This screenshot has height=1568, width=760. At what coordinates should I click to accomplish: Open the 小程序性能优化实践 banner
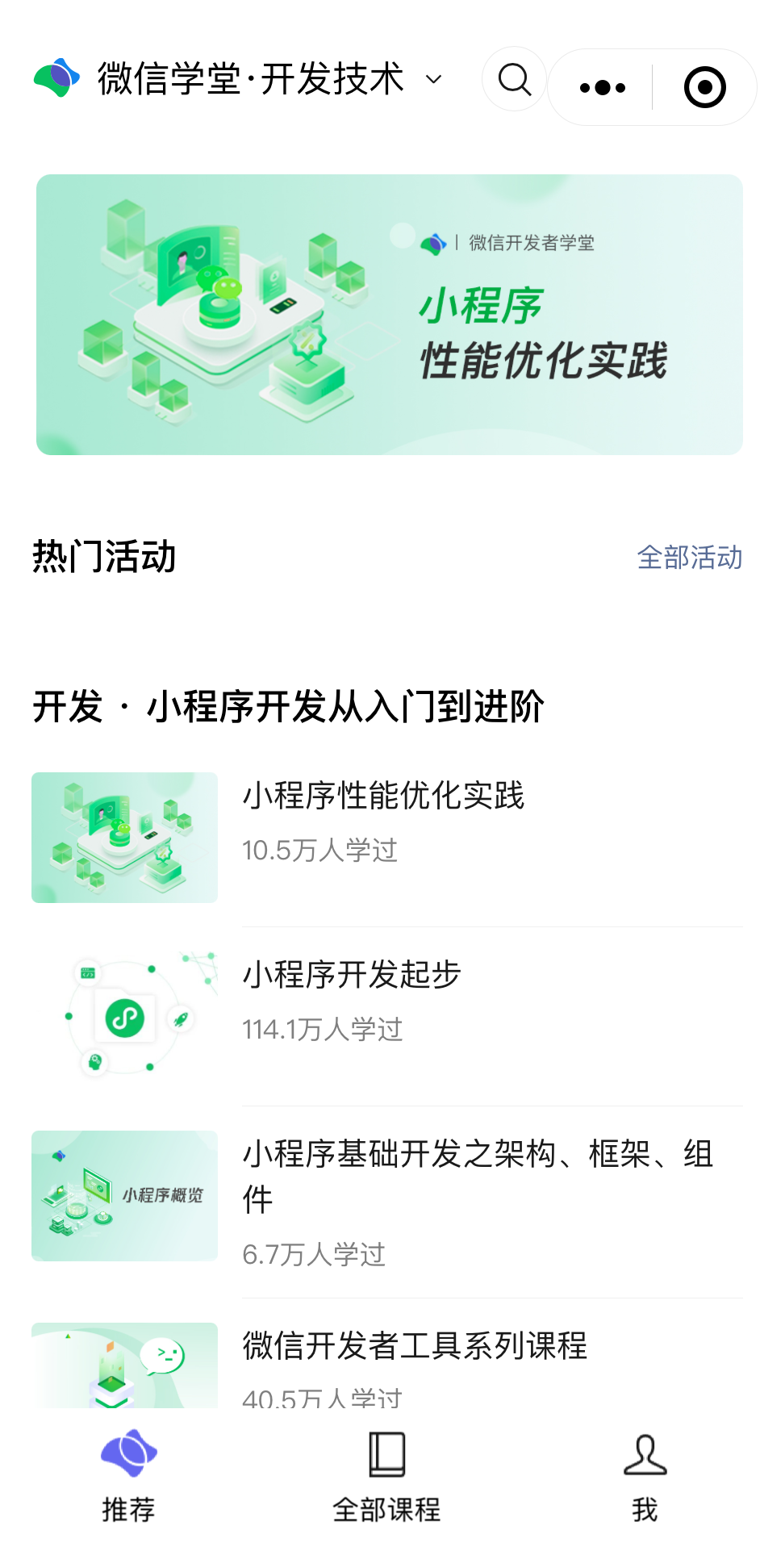coord(390,315)
